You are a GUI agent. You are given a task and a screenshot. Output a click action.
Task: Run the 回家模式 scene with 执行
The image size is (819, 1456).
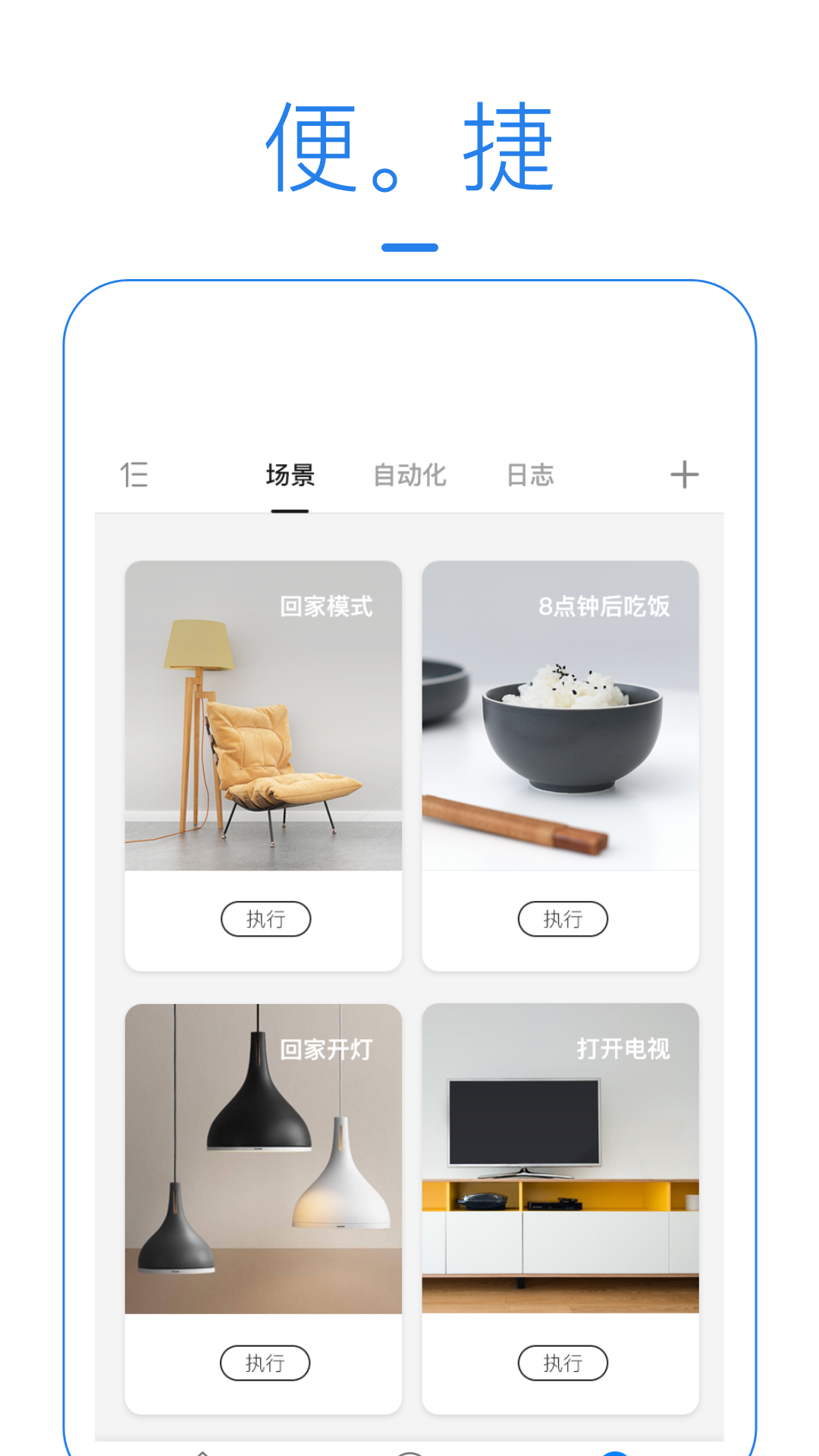265,918
